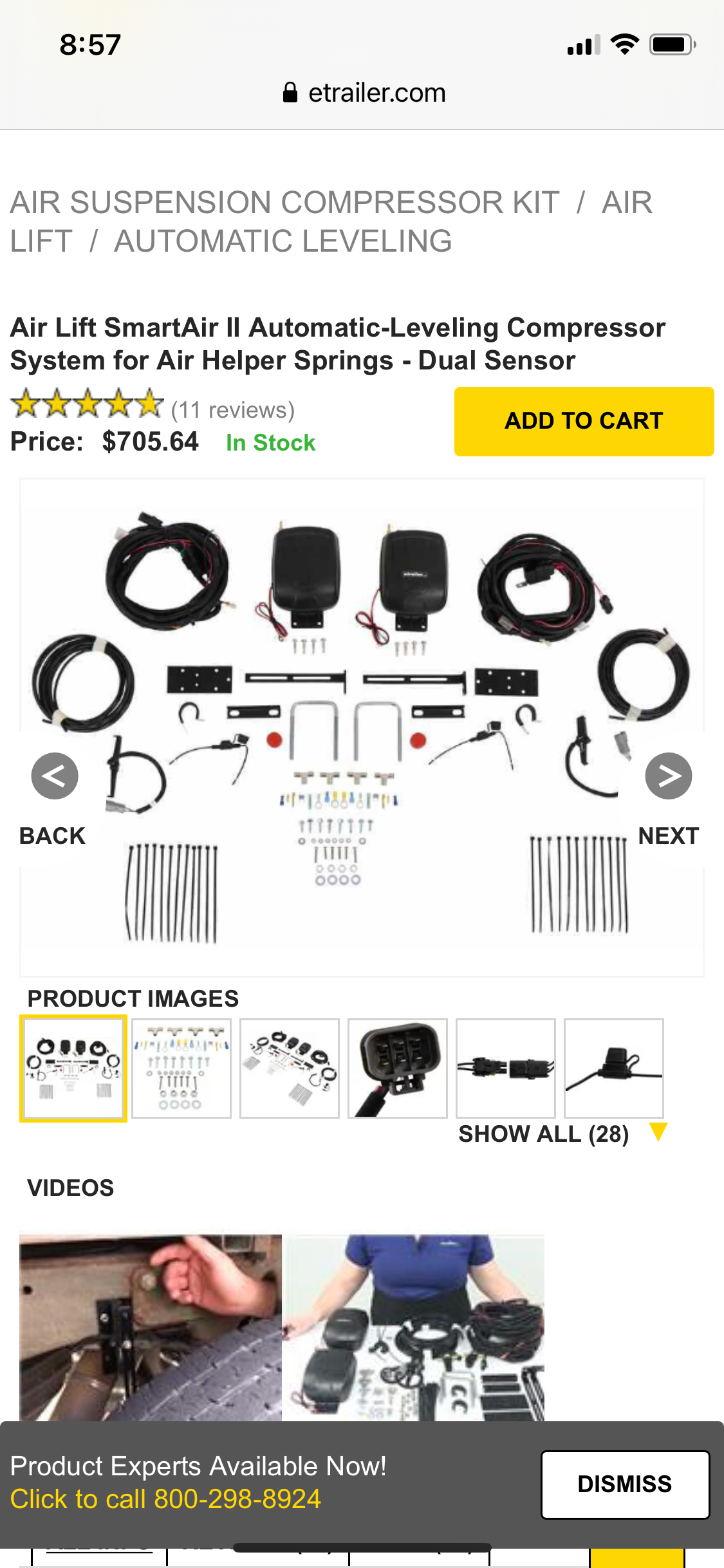Expand SHOW ALL (28) product images

coord(544,1134)
